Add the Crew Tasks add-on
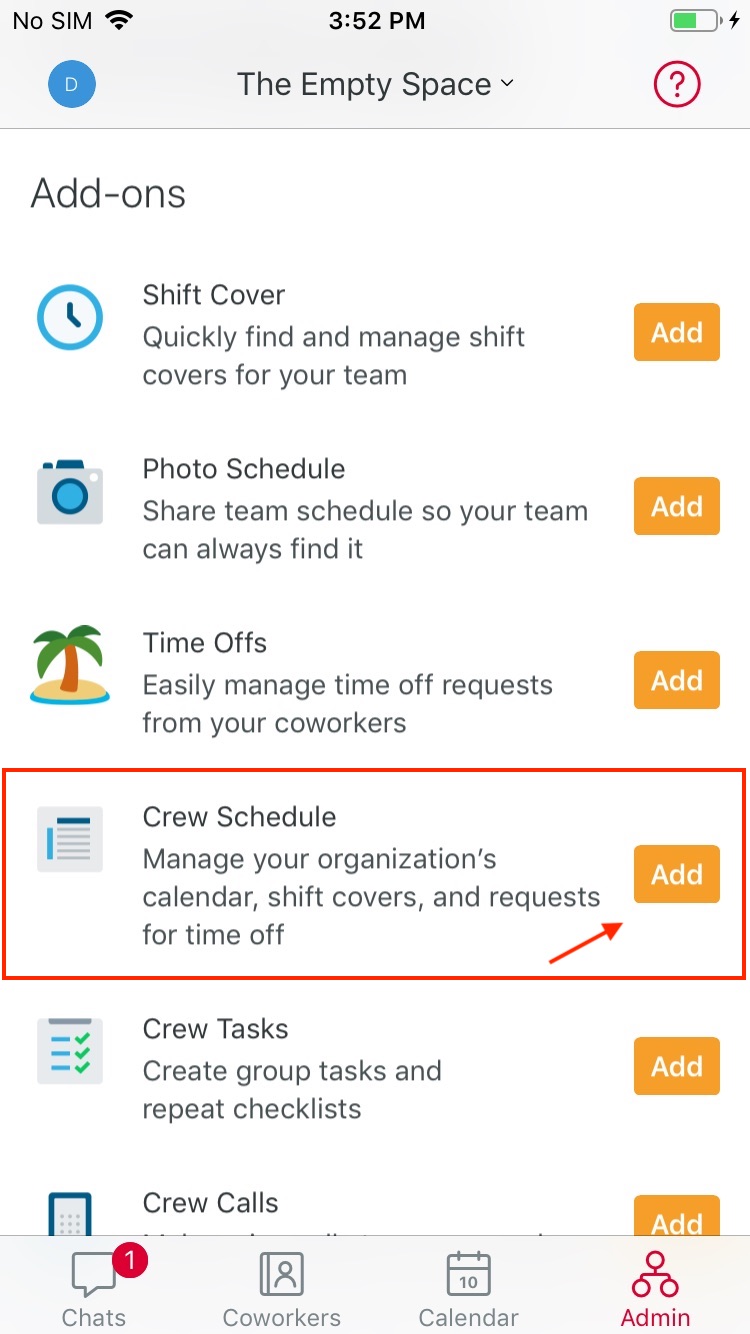The width and height of the screenshot is (750, 1334). coord(677,1066)
